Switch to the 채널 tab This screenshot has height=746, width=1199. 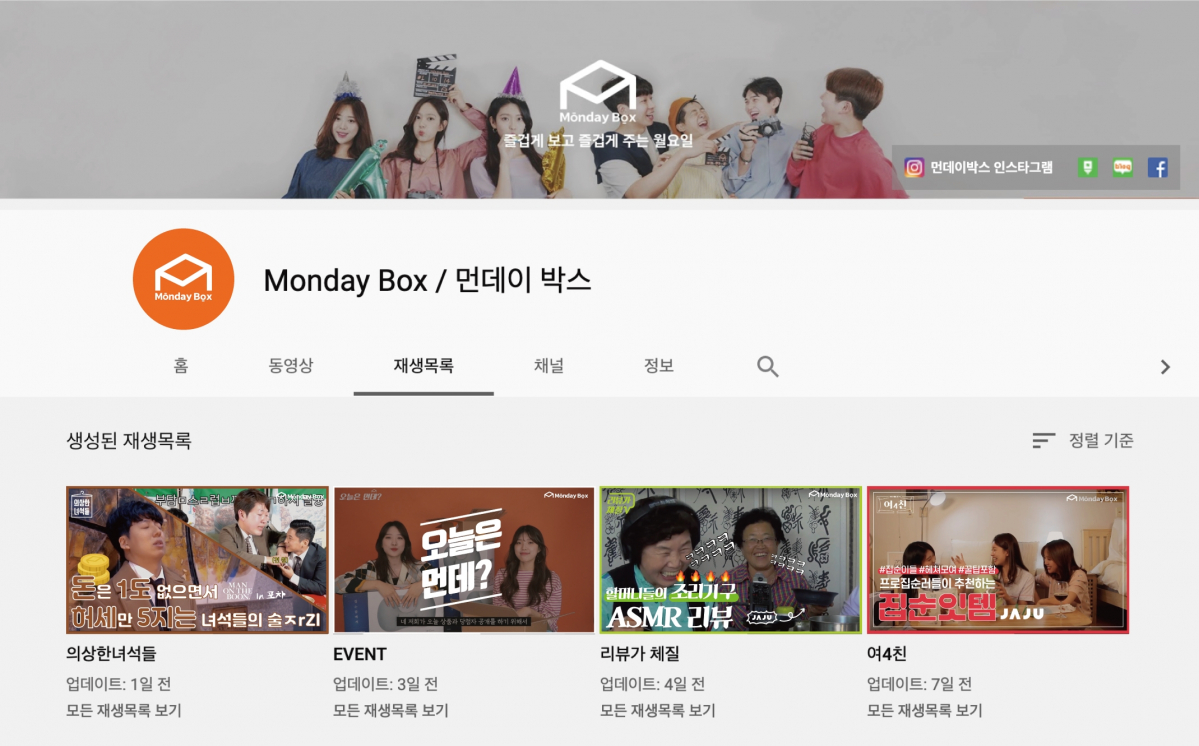pos(549,366)
